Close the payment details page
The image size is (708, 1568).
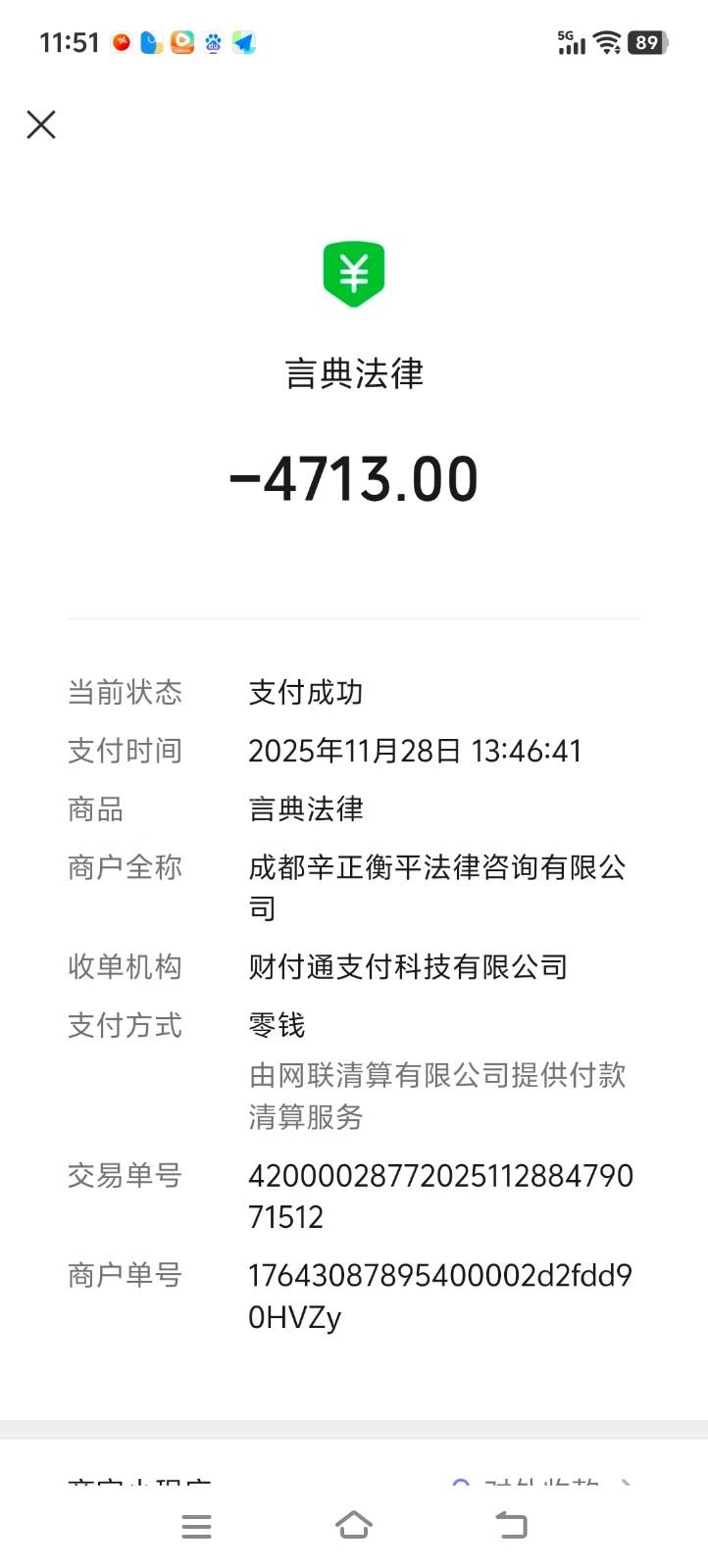(x=41, y=124)
